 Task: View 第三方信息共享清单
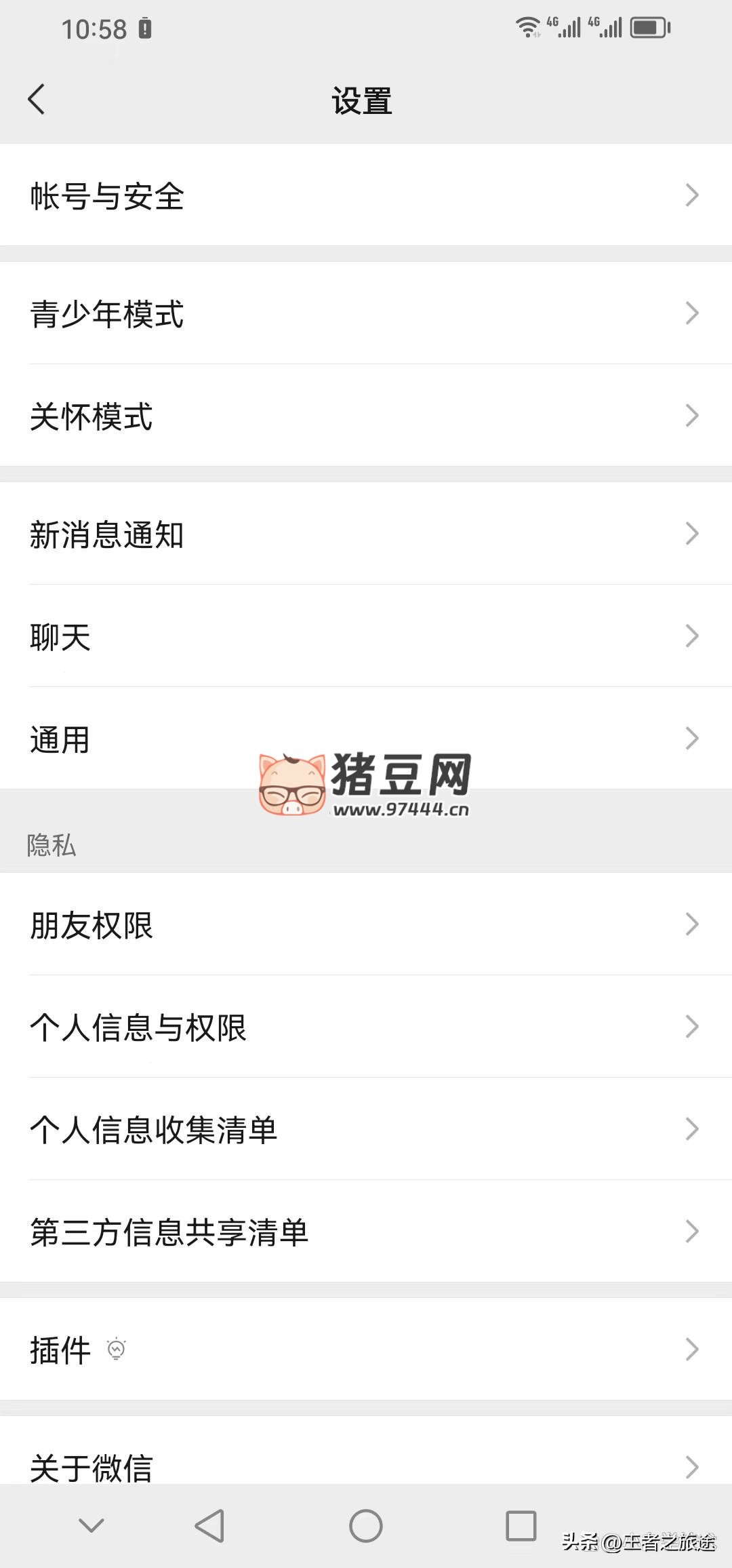(x=366, y=1232)
